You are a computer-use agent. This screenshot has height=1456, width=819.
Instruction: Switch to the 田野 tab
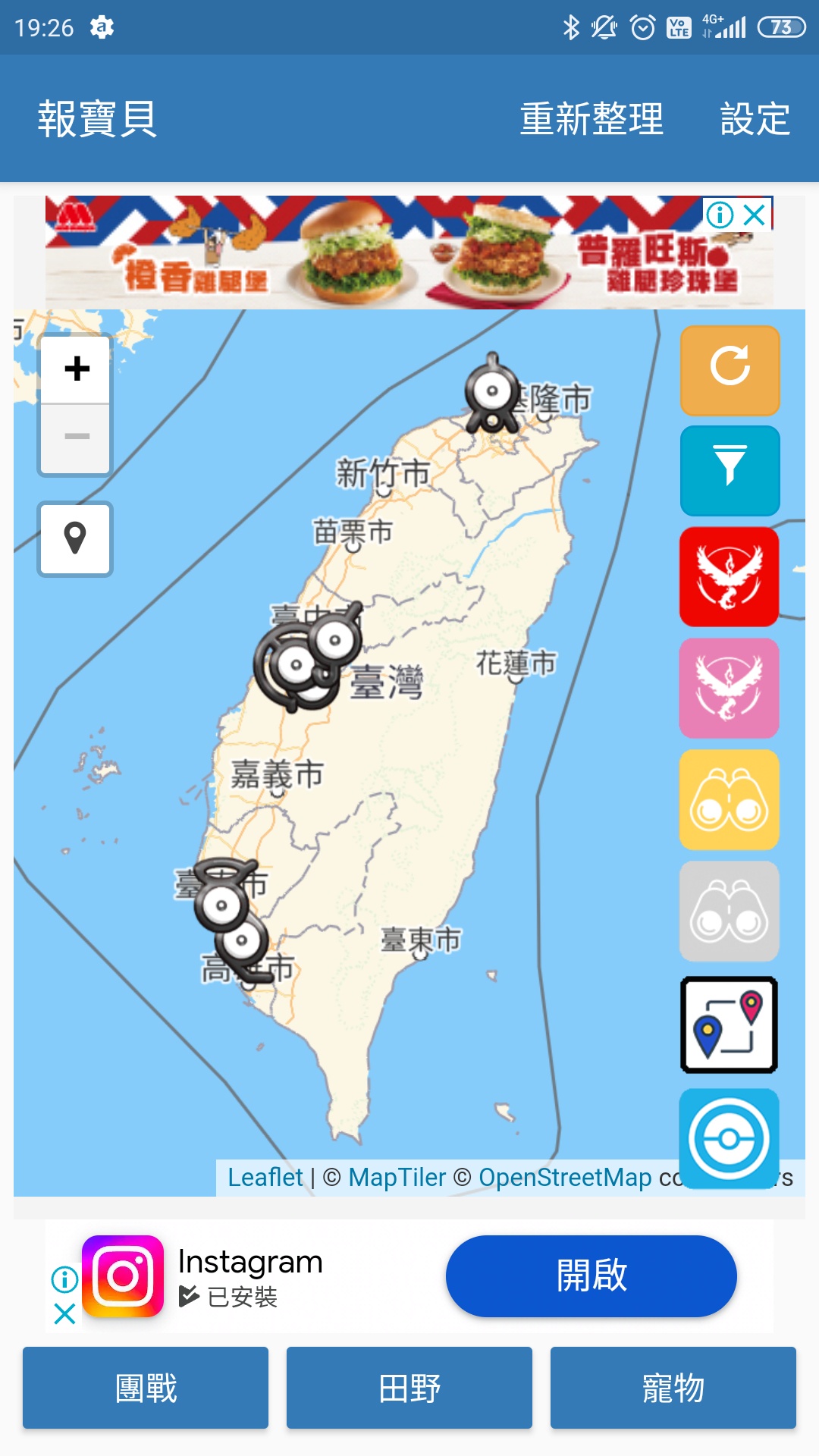409,1388
